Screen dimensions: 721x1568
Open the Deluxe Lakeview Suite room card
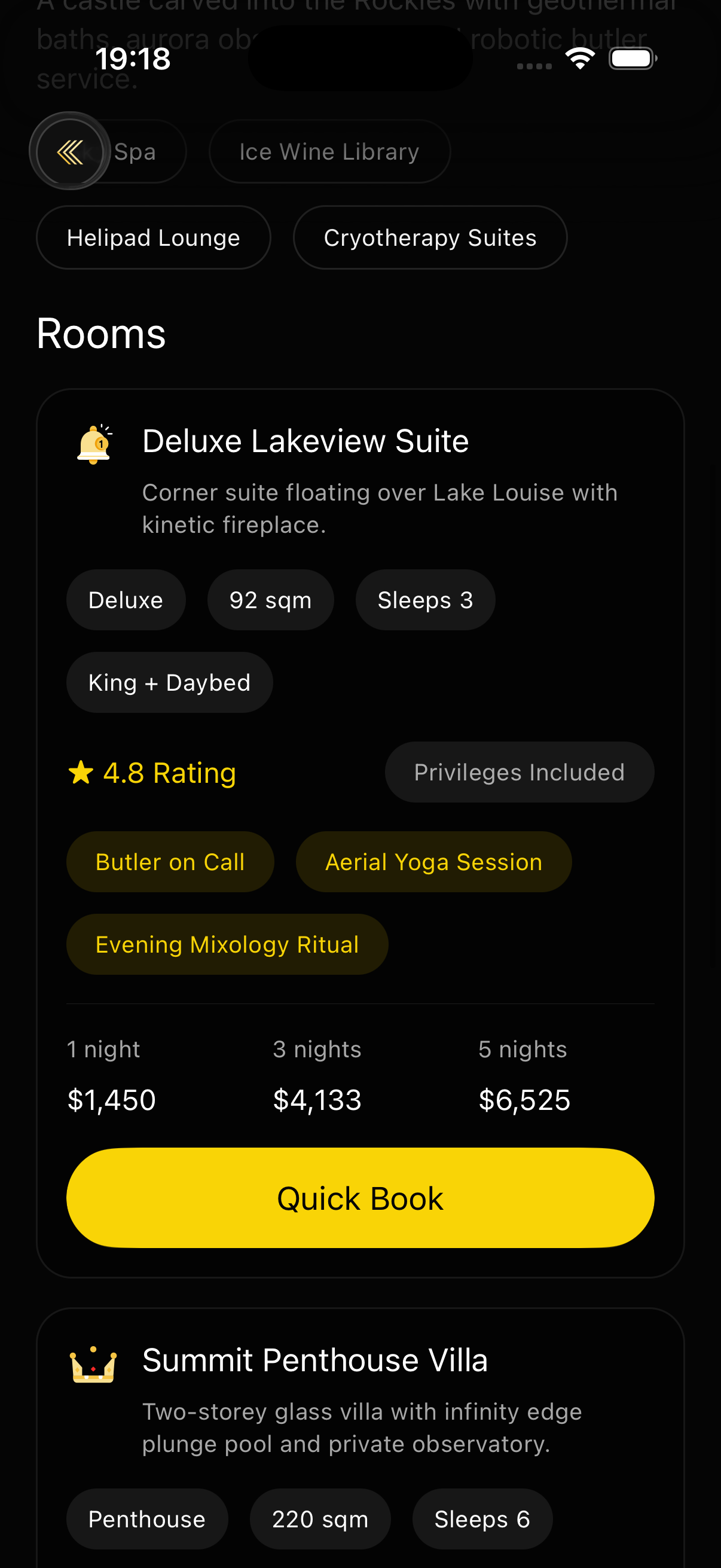[305, 441]
